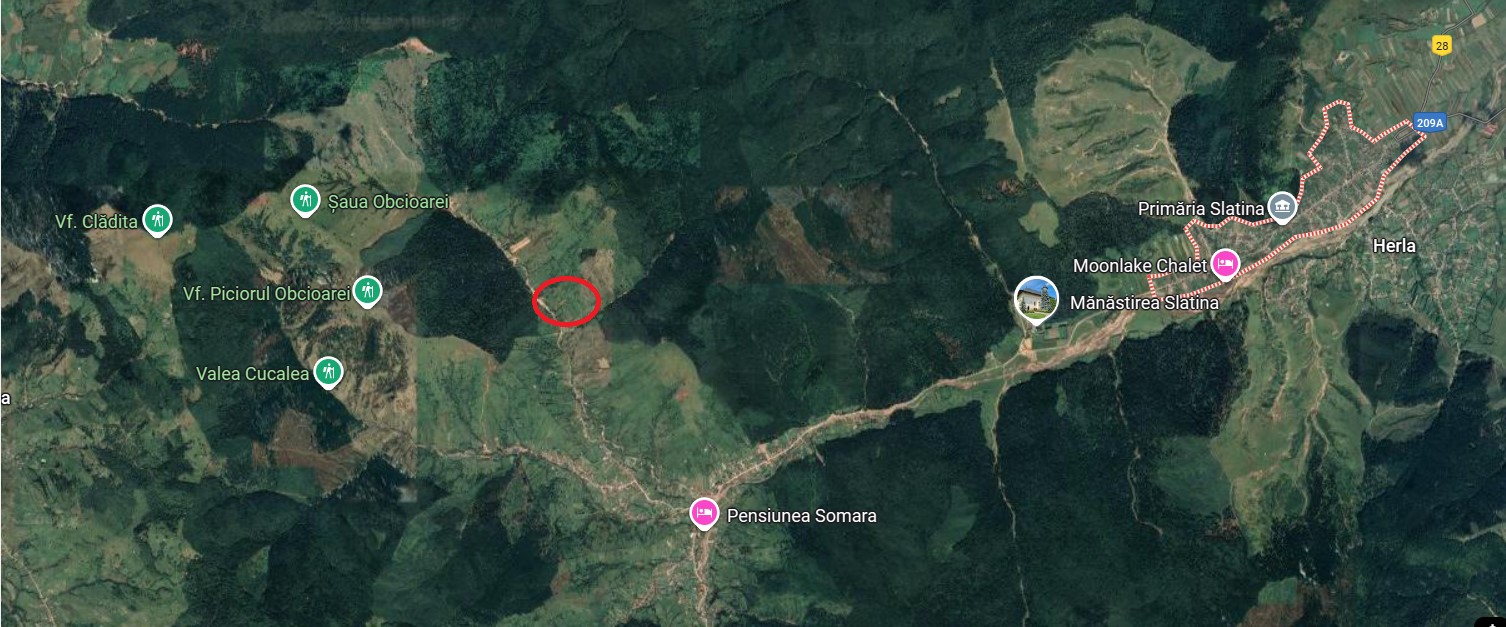1506x627 pixels.
Task: Tap the Vf. Piciorul Obcioarei marker
Action: tap(367, 291)
